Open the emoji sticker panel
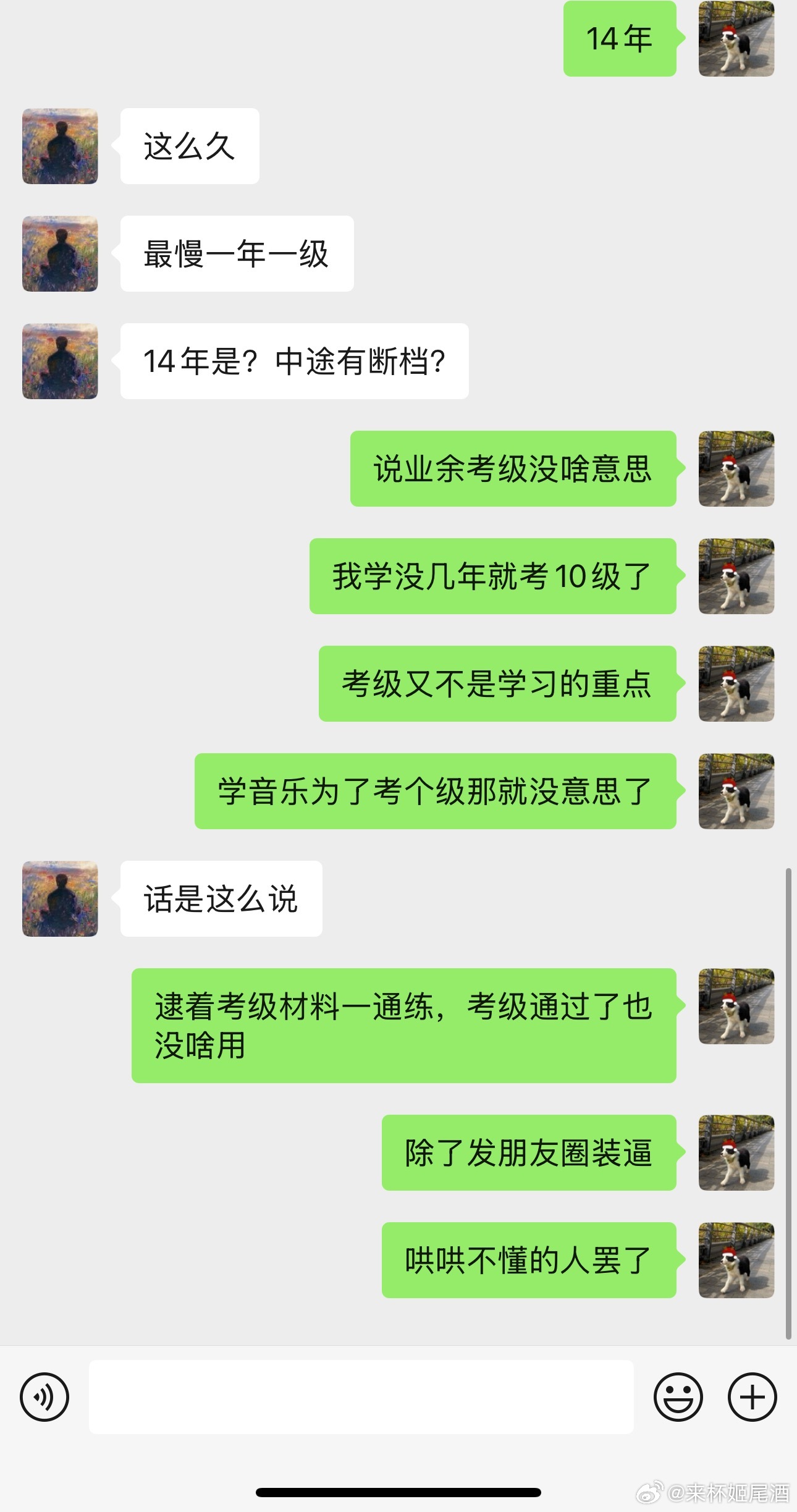Screen dimensions: 797x1512 pyautogui.click(x=678, y=1396)
